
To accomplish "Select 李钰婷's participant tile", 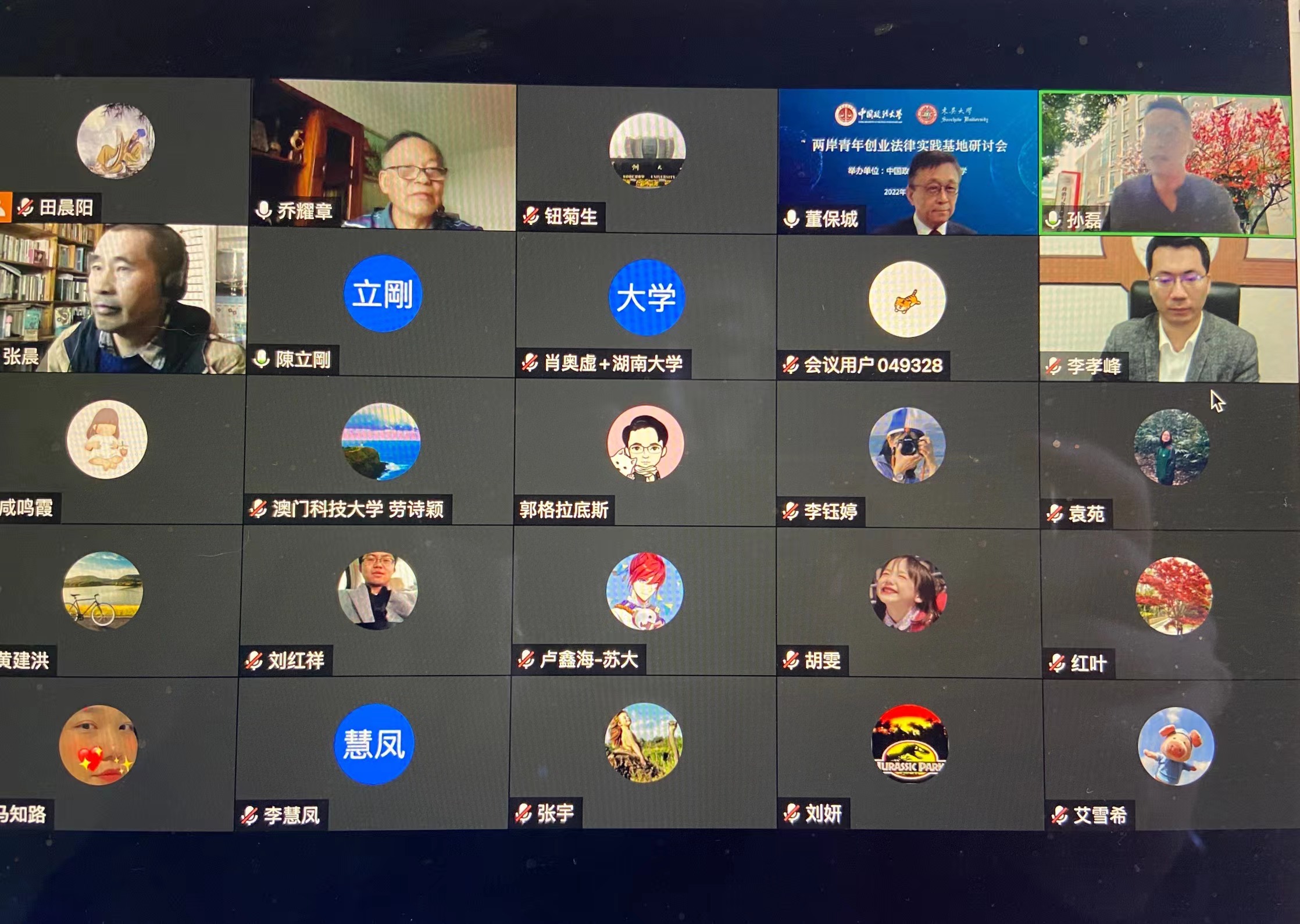I will [x=907, y=455].
